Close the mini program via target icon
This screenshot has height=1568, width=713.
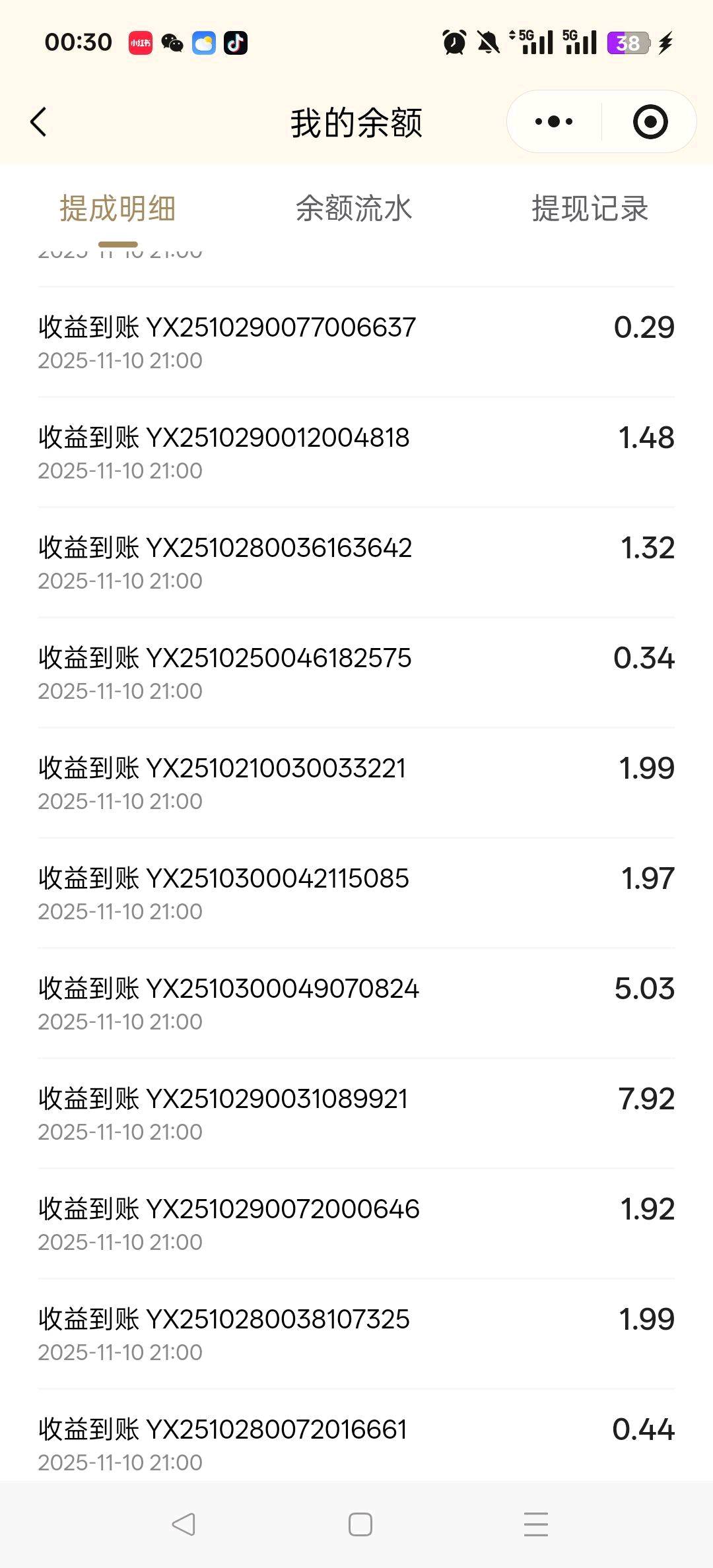[x=650, y=122]
